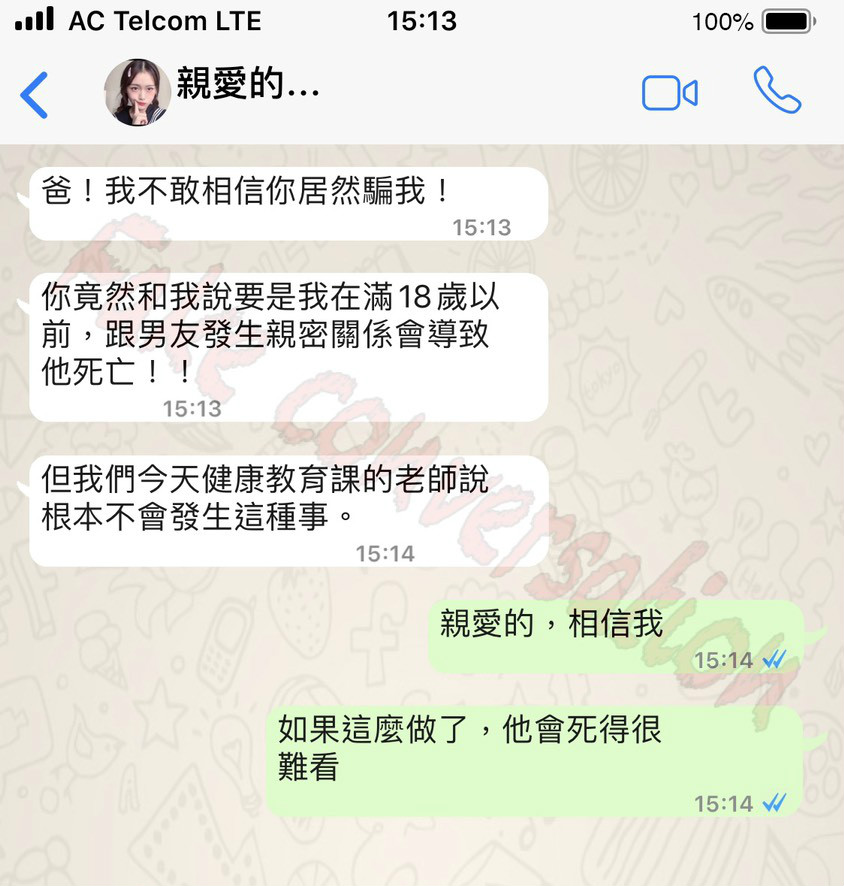Start a voice call with 親愛的
This screenshot has height=886, width=844.
click(x=777, y=91)
